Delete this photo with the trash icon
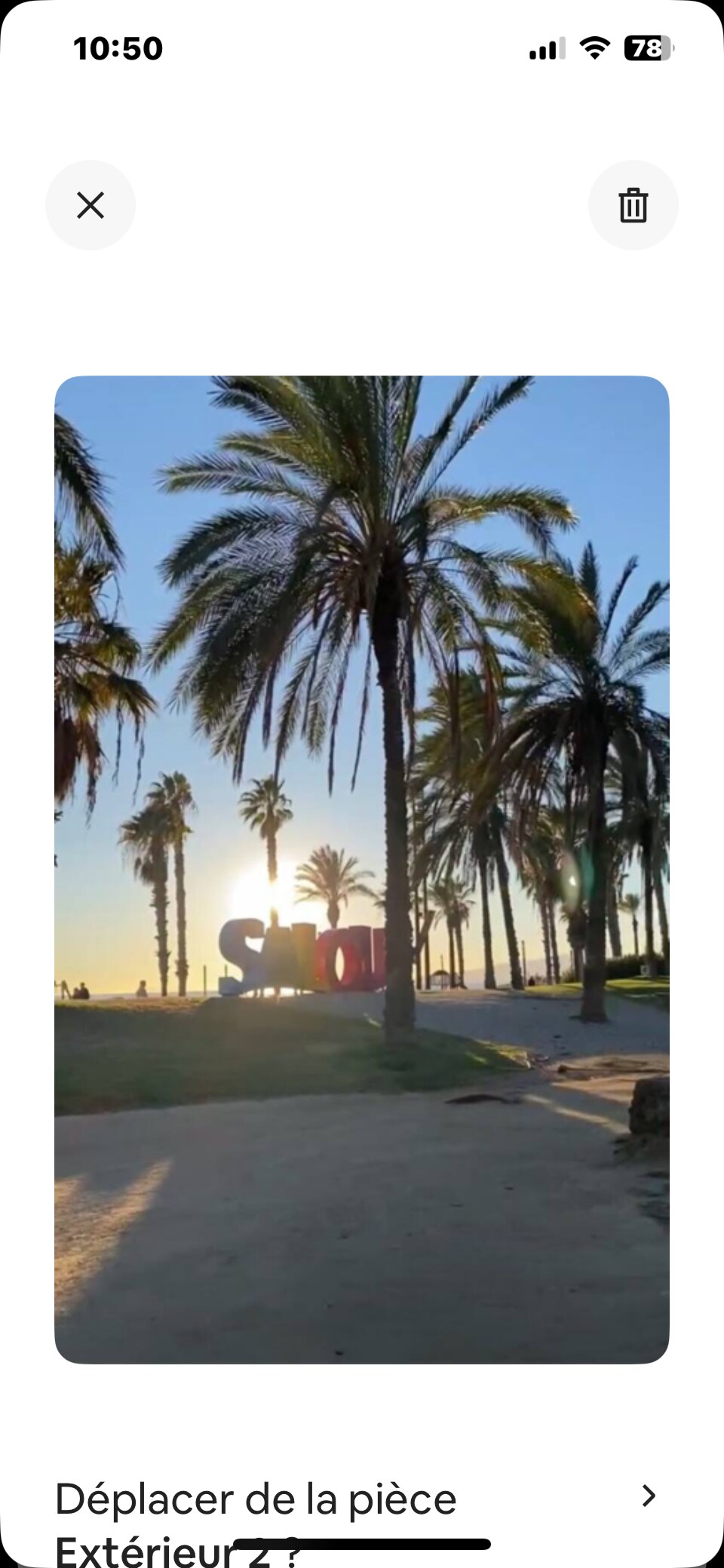 (x=633, y=205)
